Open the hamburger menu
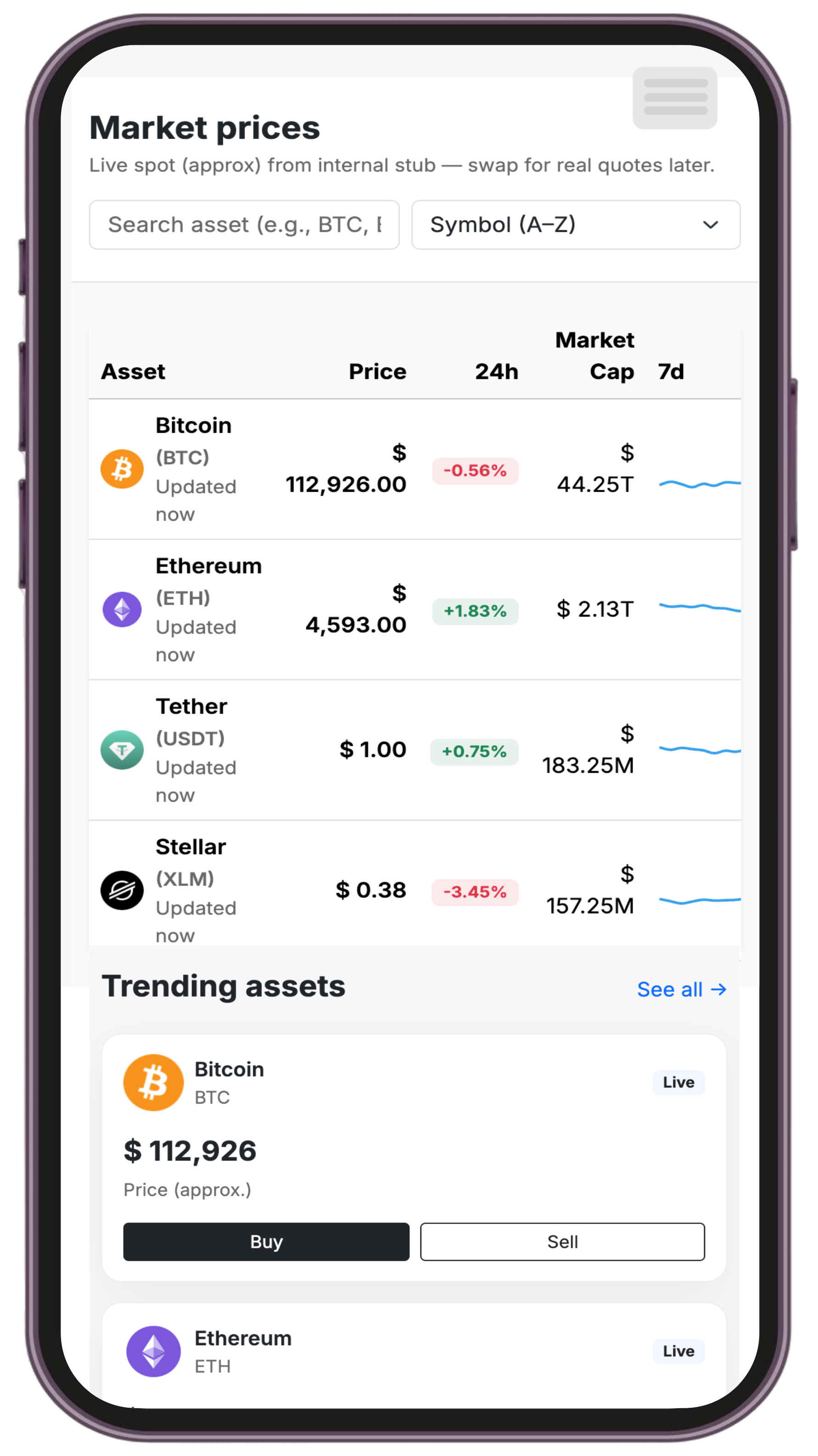Viewport: 818px width, 1456px height. [675, 98]
